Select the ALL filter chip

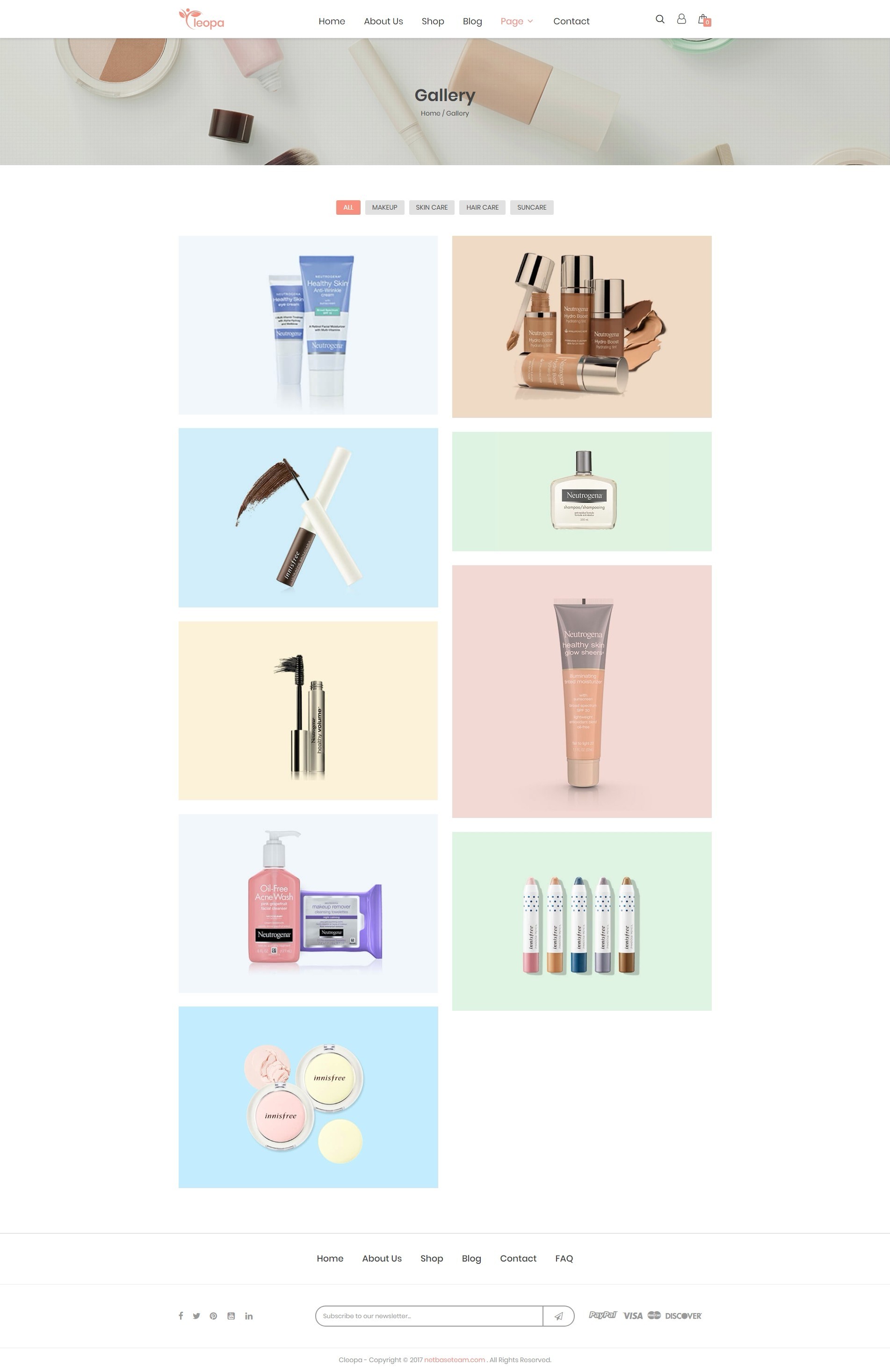coord(348,207)
